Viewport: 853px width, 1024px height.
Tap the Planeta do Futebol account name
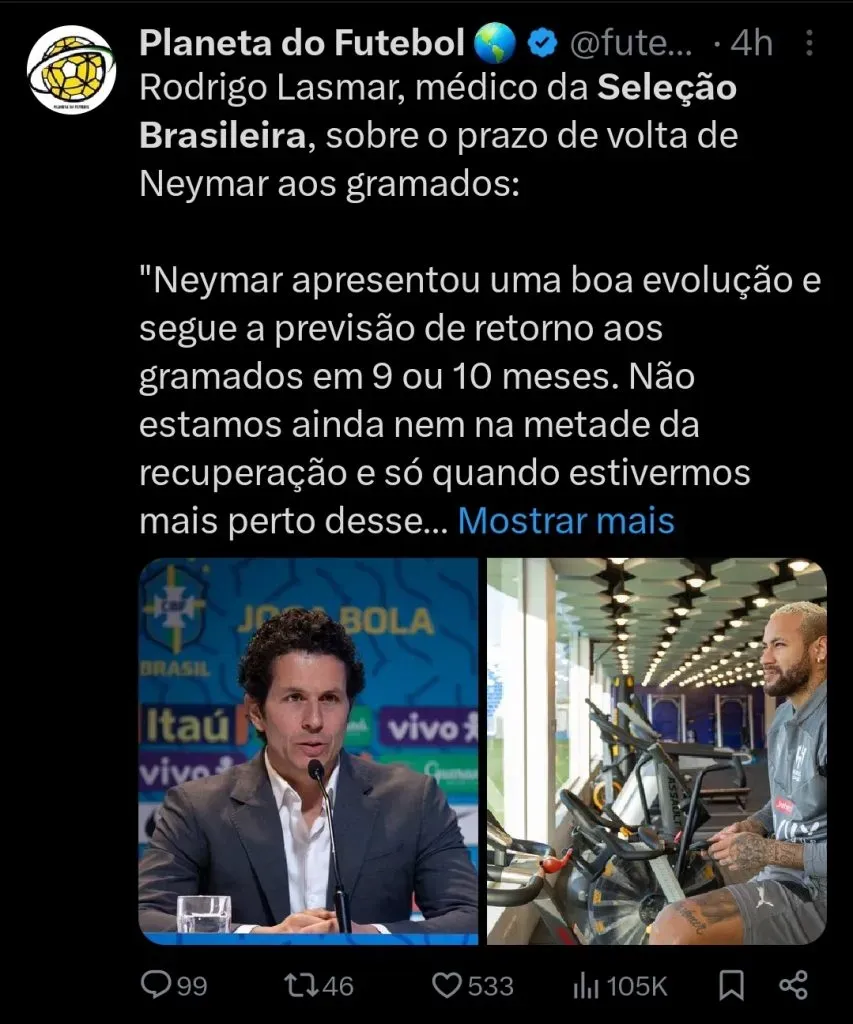tap(301, 43)
